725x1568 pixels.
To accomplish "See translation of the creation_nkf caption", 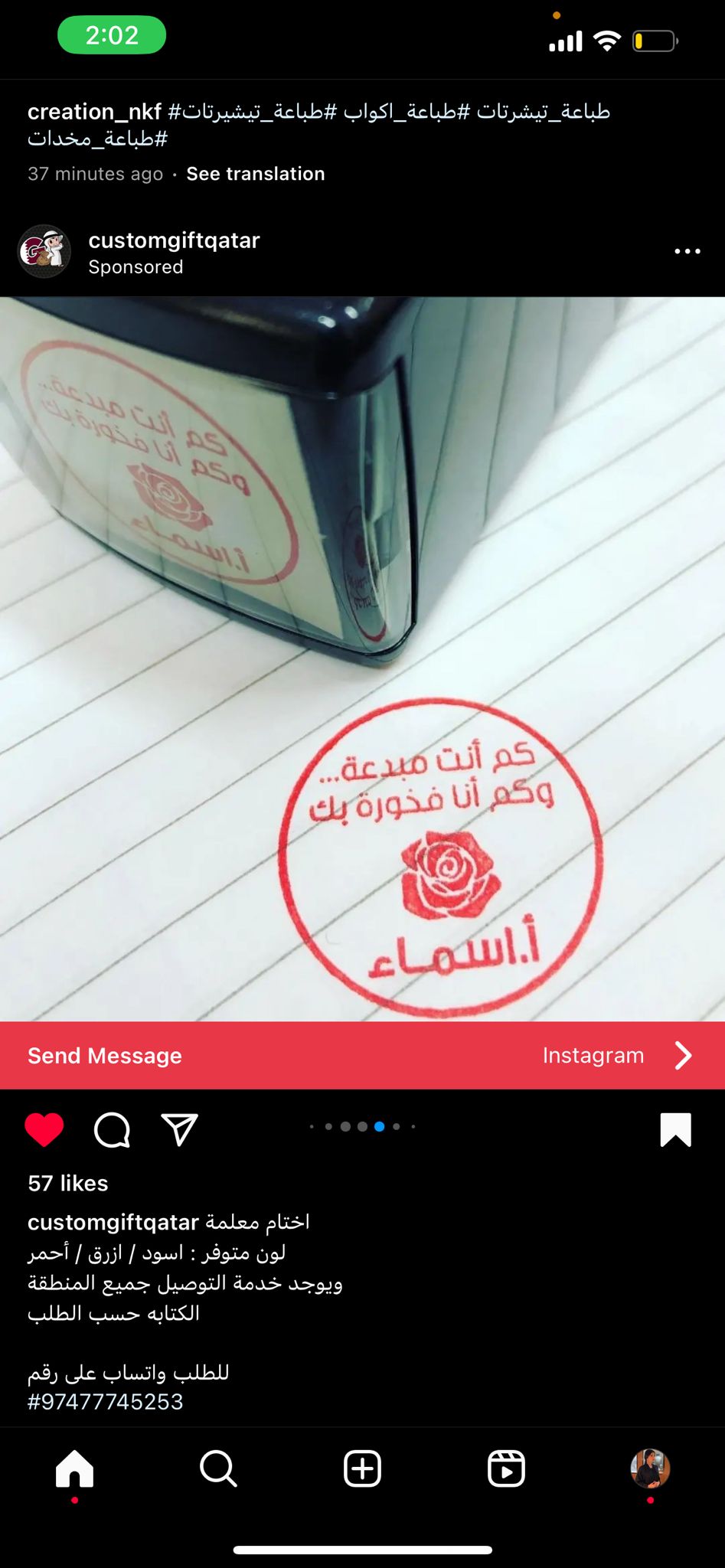I will coord(256,174).
